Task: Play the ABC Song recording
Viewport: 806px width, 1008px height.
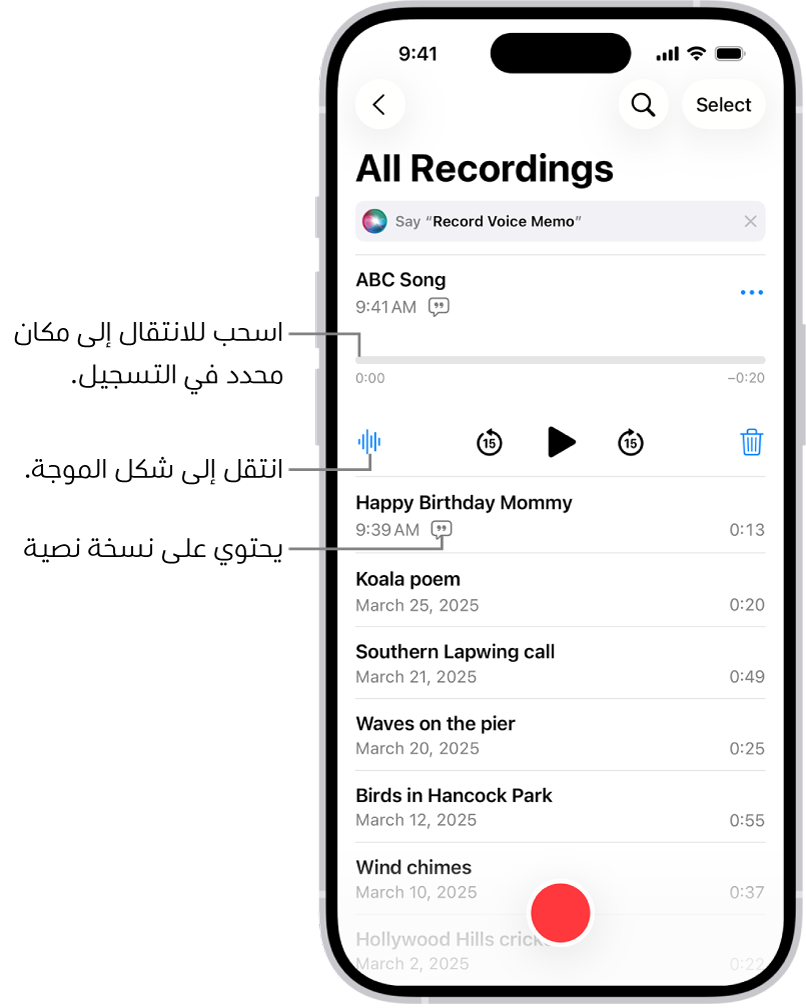Action: [x=561, y=441]
